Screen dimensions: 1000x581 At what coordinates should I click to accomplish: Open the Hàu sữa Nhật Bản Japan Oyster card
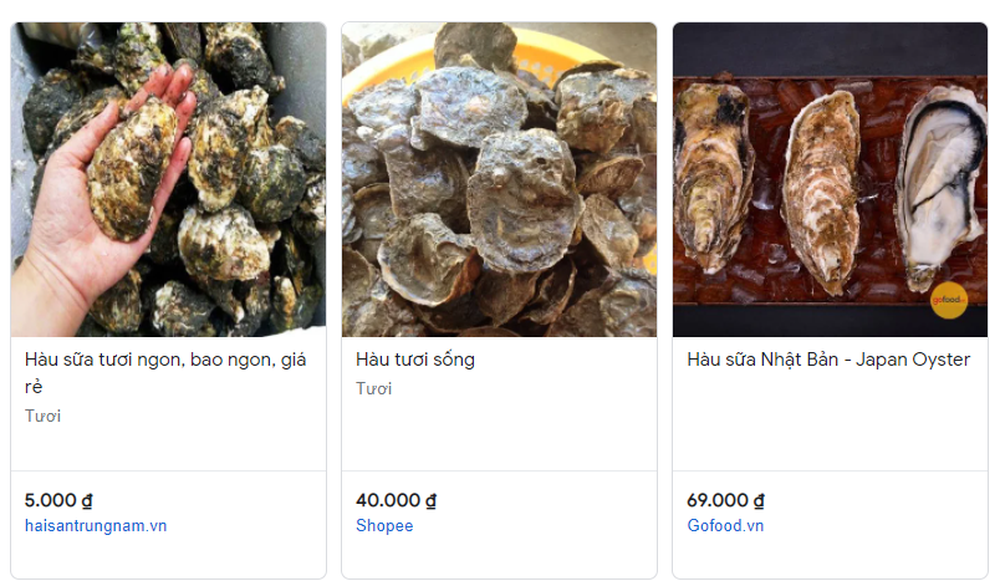[828, 360]
